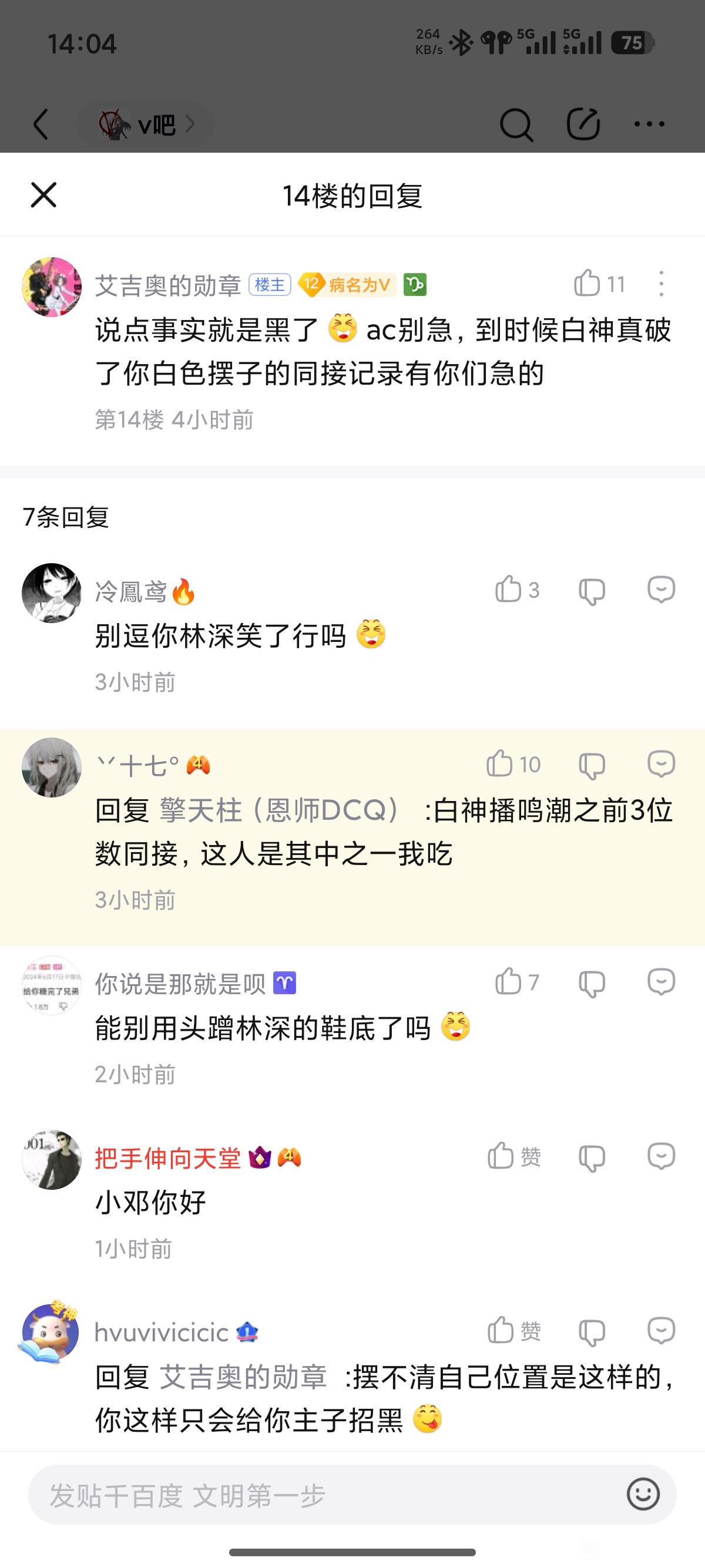The image size is (705, 1568).
Task: Dislike 把手伸向天堂's reply
Action: [x=592, y=1158]
